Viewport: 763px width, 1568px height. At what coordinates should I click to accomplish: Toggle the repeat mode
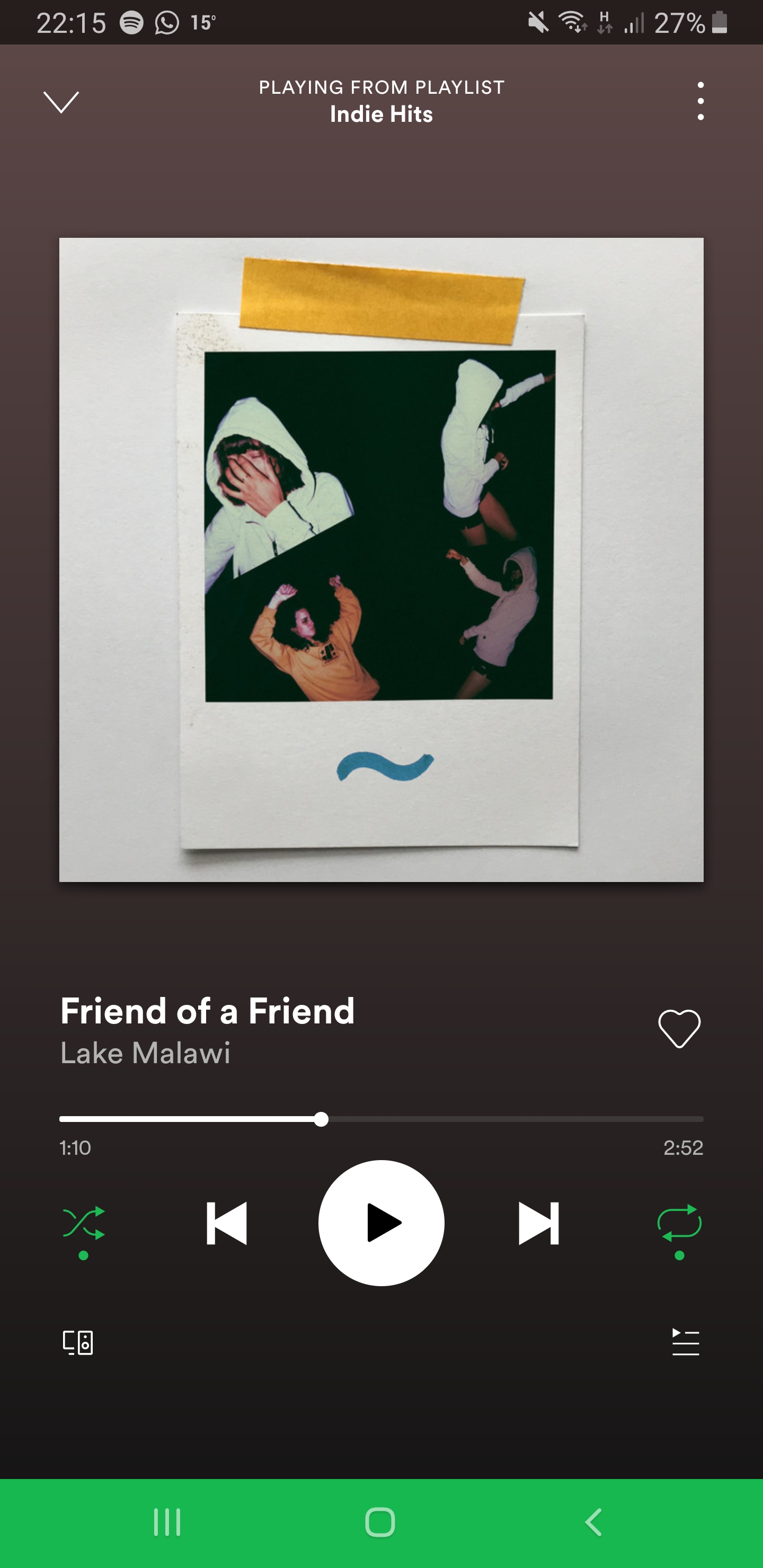tap(679, 1224)
